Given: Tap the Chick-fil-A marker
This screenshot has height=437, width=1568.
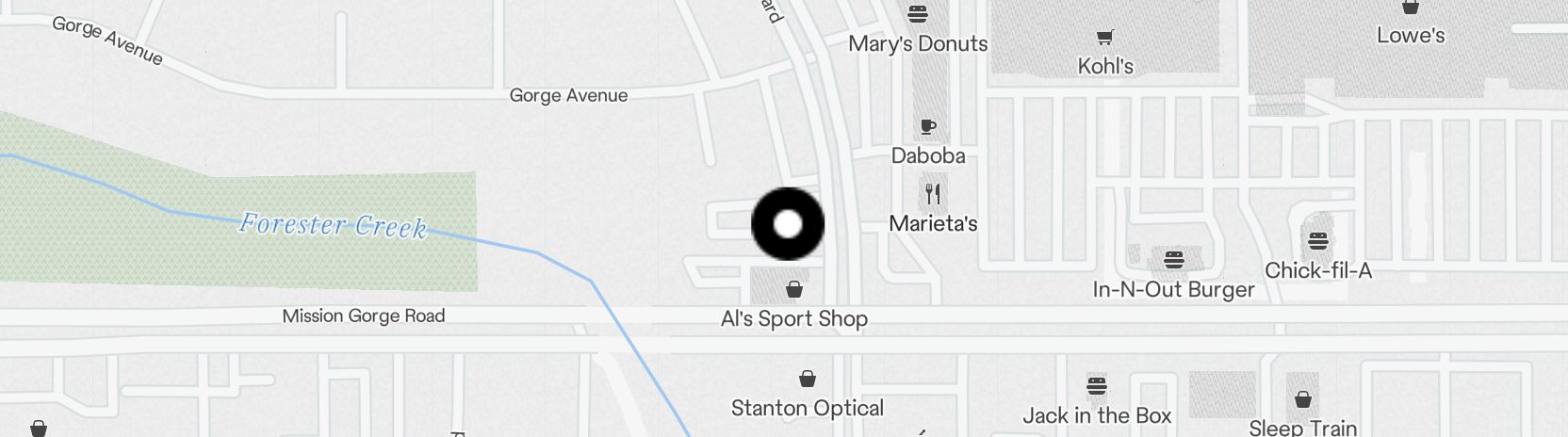Looking at the screenshot, I should 1317,241.
